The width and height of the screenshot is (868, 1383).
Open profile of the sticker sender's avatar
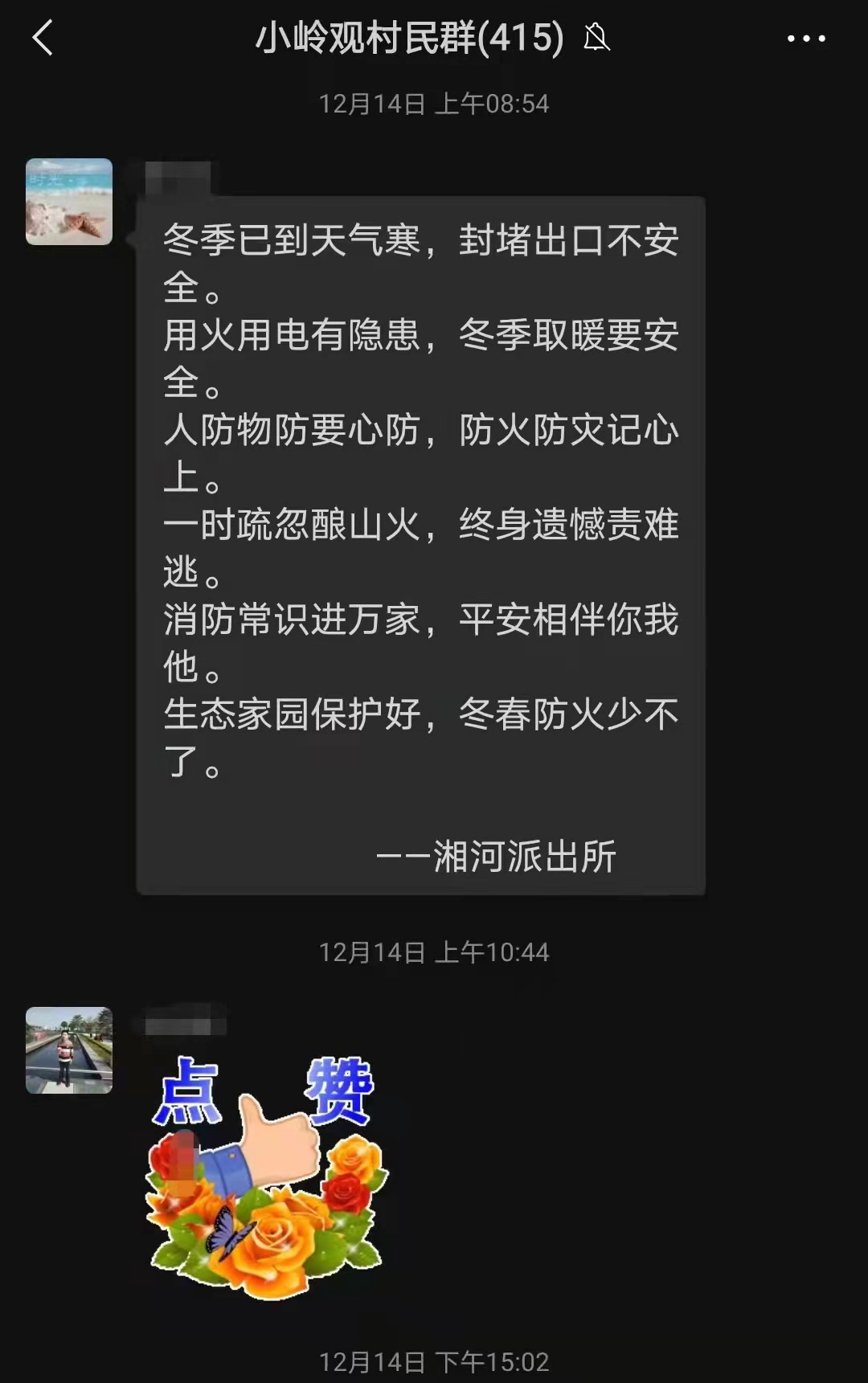pos(69,1050)
